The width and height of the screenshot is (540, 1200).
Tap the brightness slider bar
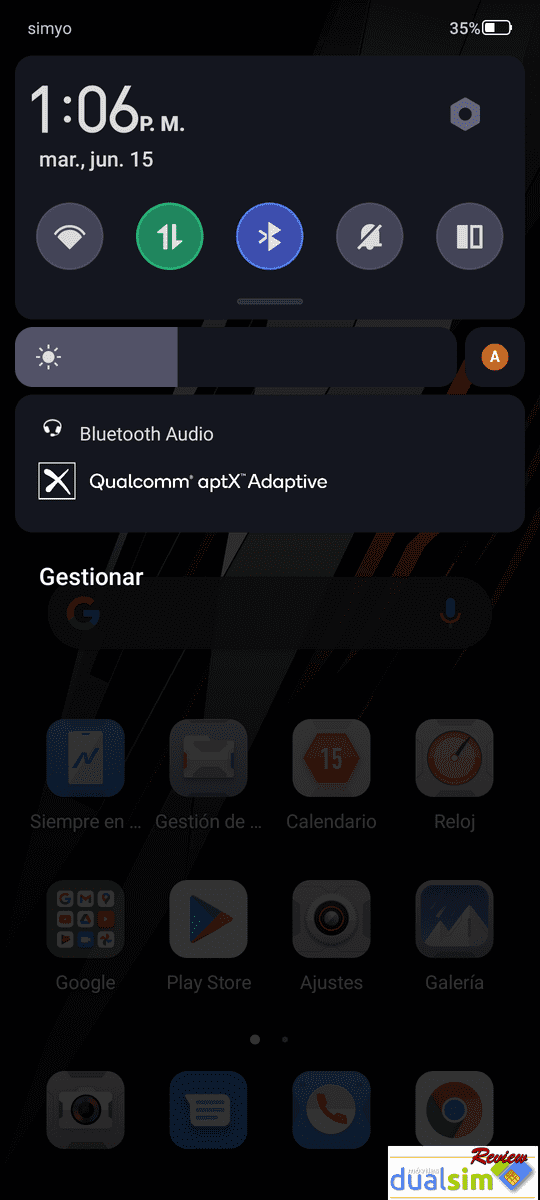point(236,356)
